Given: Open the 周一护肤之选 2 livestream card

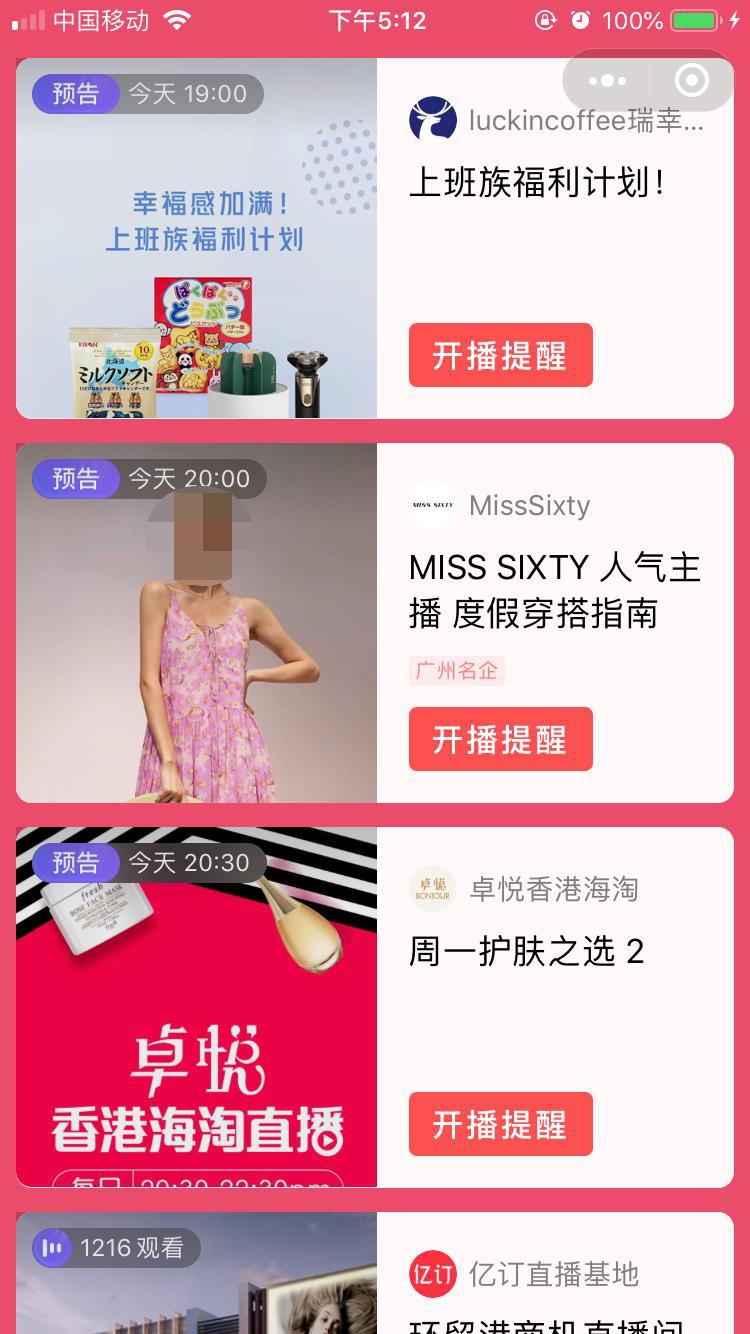Looking at the screenshot, I should coord(197,1007).
